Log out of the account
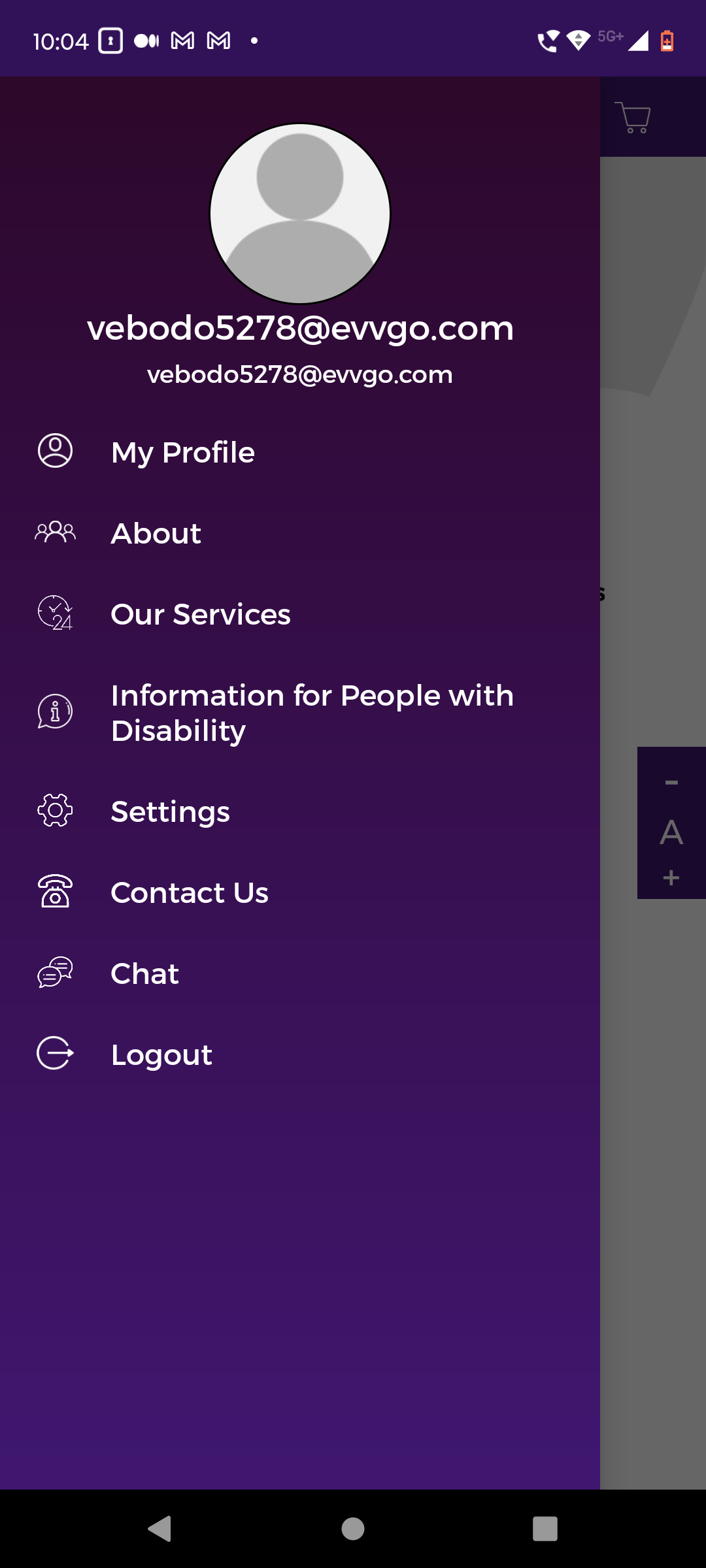Image resolution: width=706 pixels, height=1568 pixels. [x=300, y=1054]
